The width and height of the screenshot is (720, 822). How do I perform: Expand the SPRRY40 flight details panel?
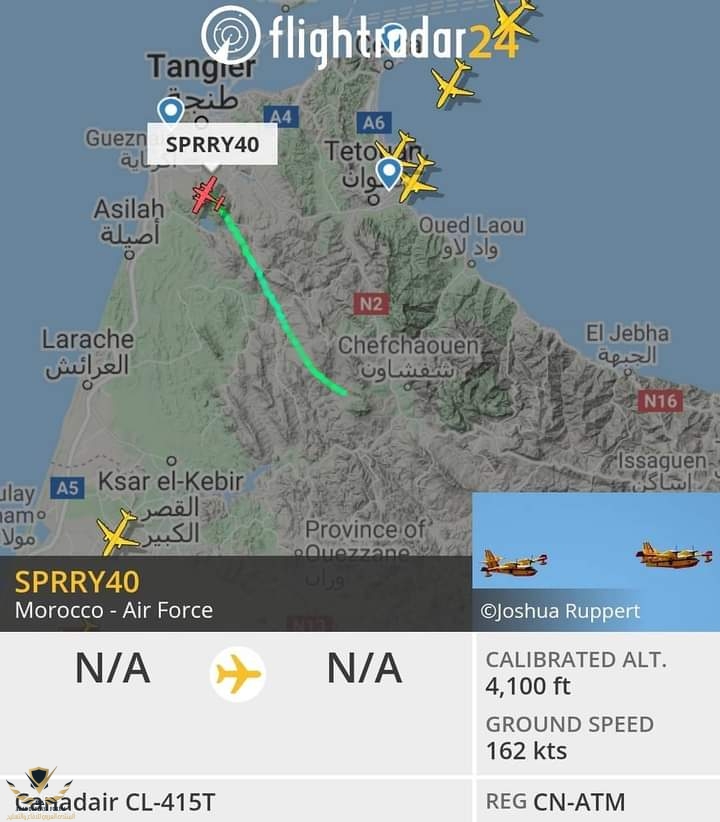(x=236, y=593)
